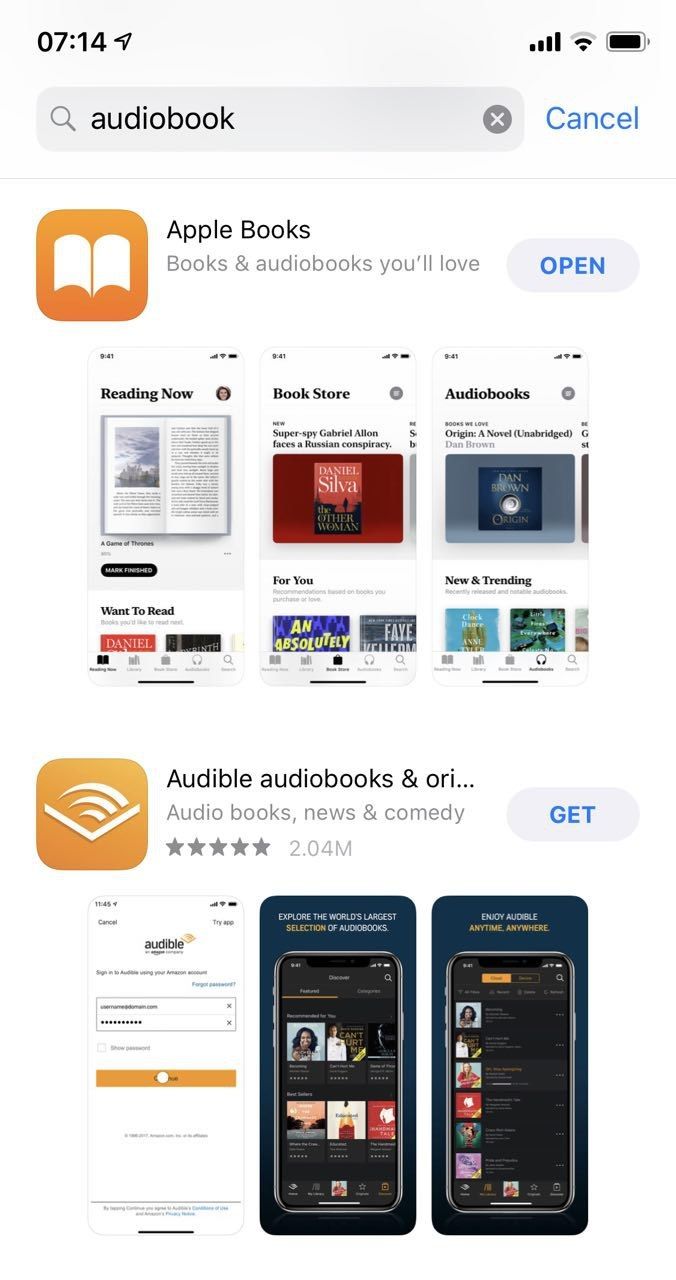Screen dimensions: 676x1280
Task: Open Audible 'Explore the world's largest selection' screenshot
Action: coord(338,1065)
